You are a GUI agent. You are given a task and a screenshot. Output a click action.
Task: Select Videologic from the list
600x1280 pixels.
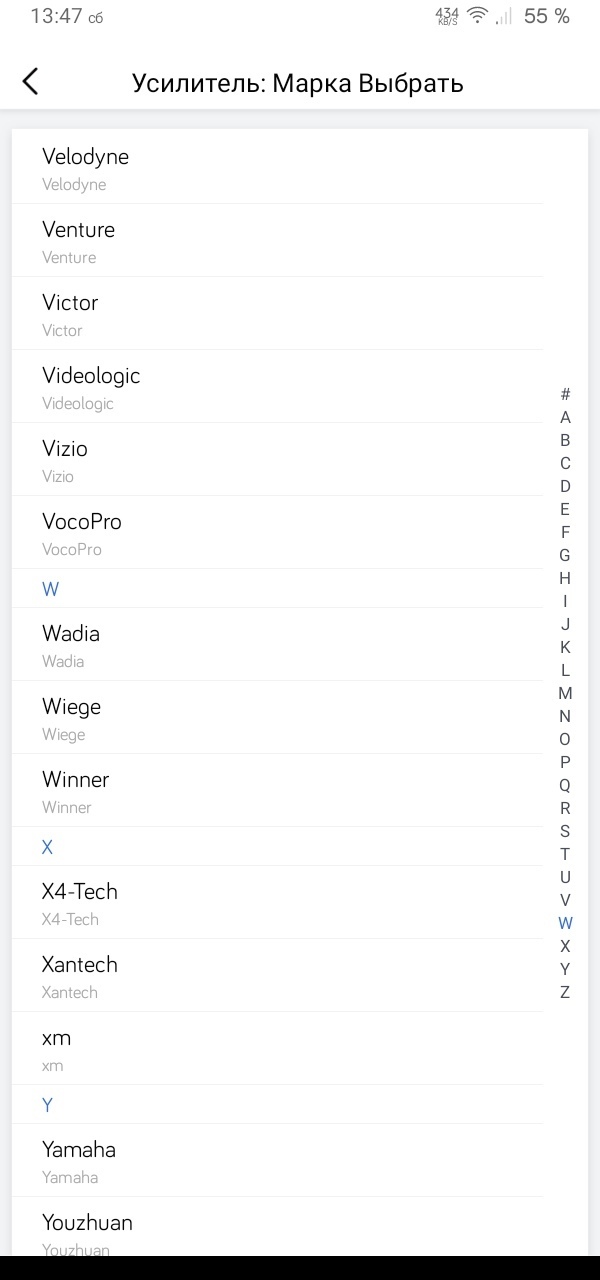pos(278,387)
